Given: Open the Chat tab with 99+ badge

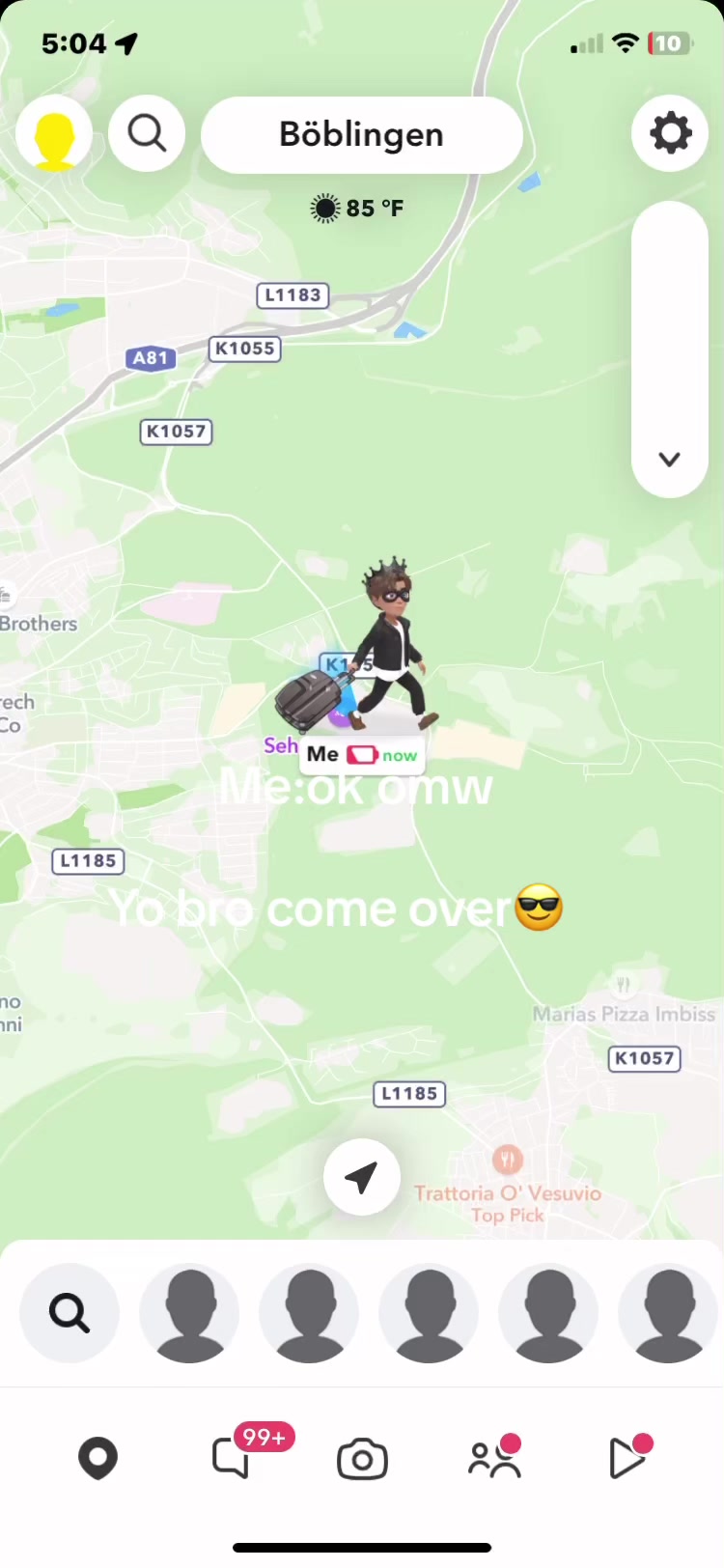Looking at the screenshot, I should tap(232, 1458).
